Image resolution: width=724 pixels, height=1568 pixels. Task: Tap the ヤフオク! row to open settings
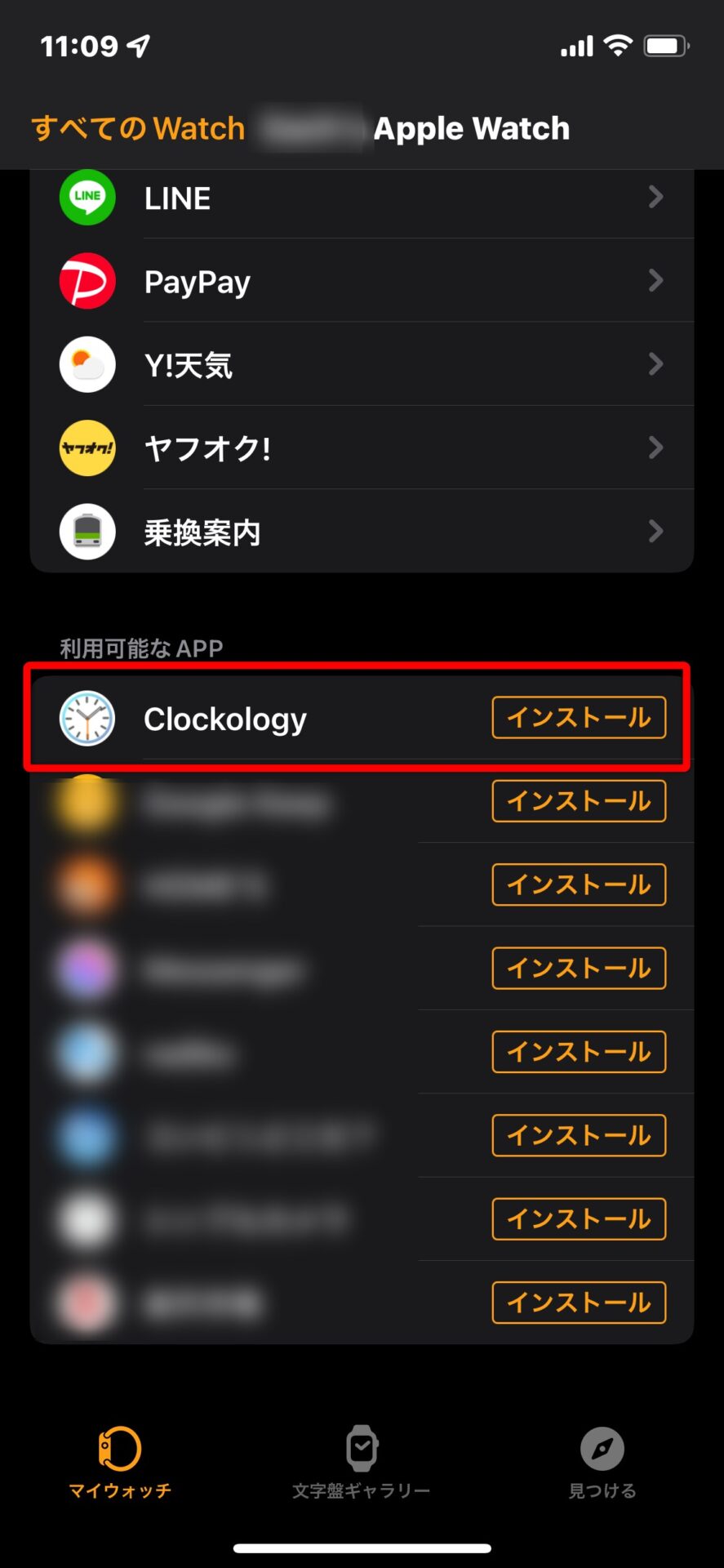coord(326,448)
